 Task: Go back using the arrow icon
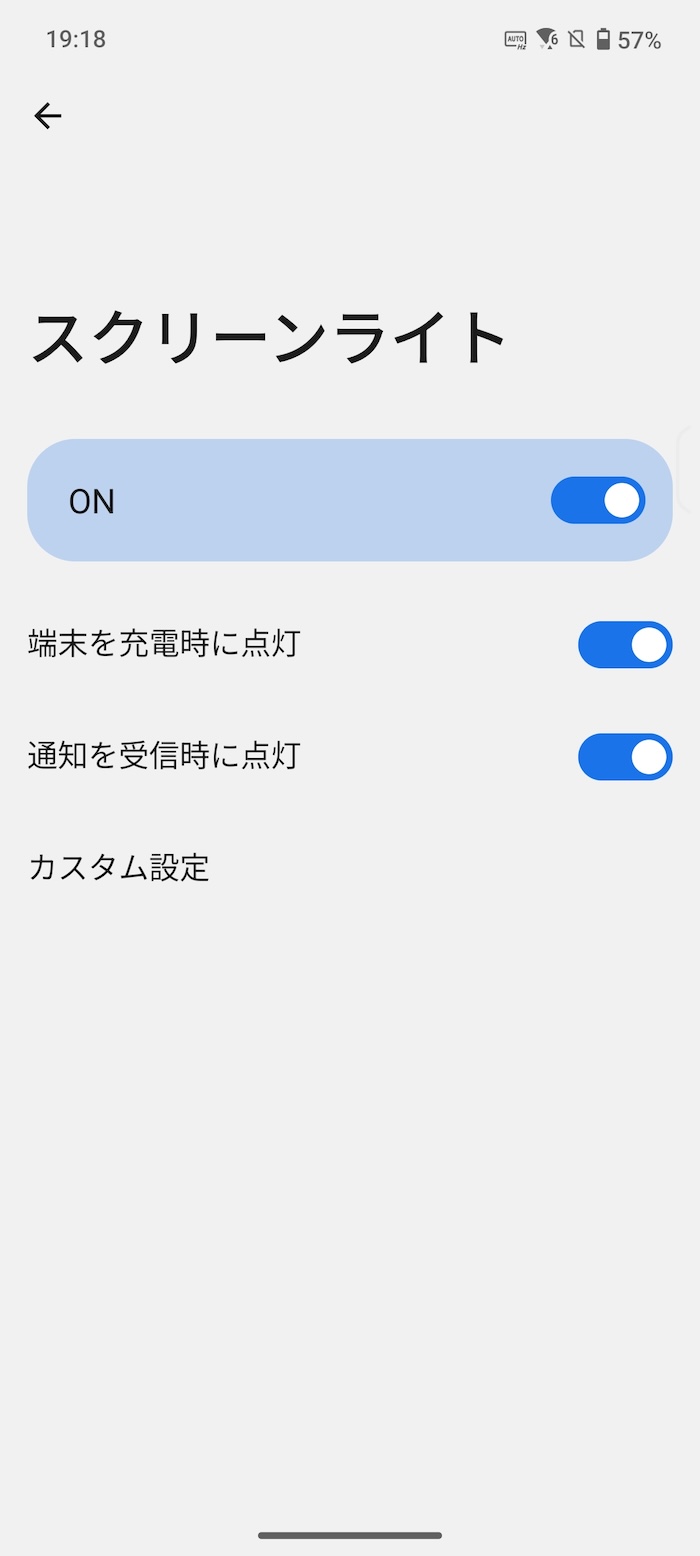click(x=47, y=116)
